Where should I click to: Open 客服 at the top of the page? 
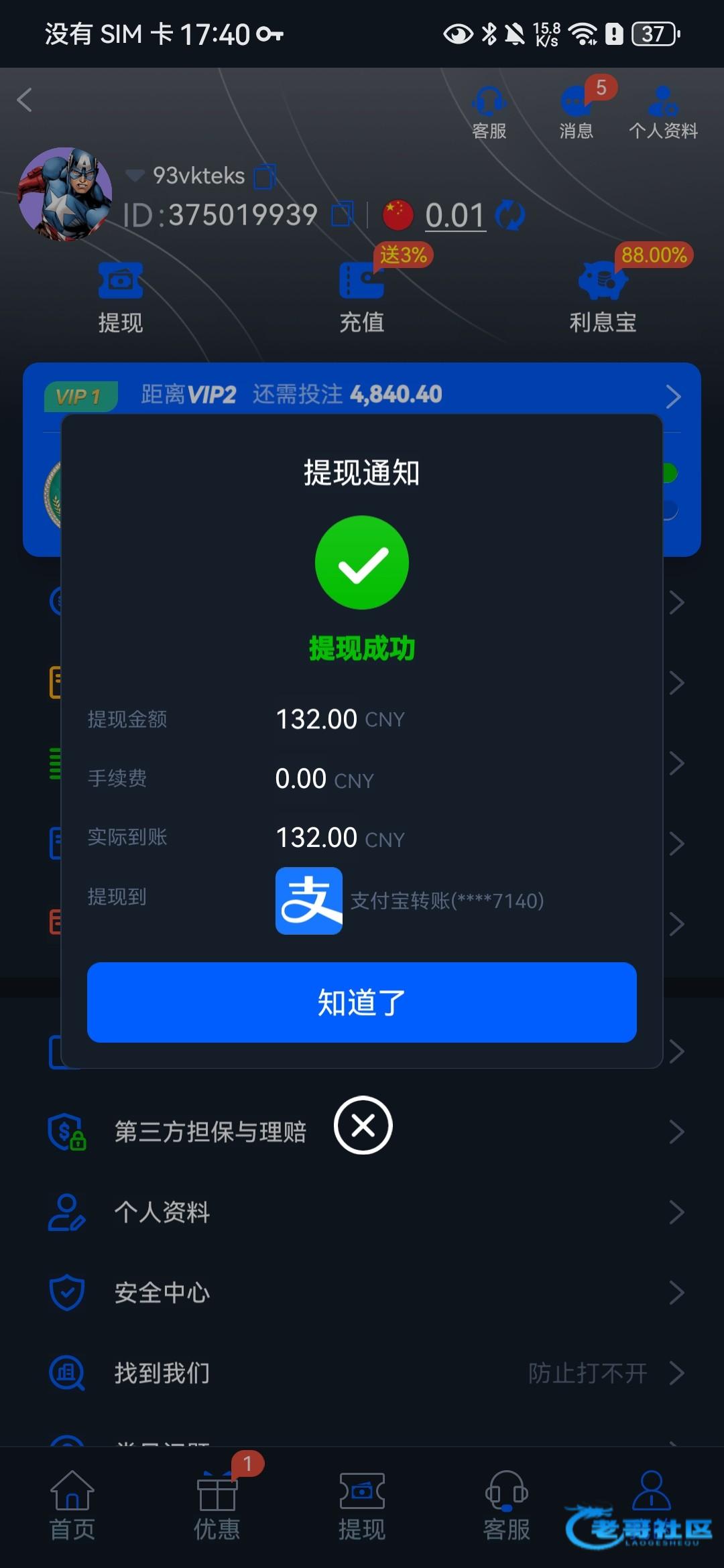point(489,113)
